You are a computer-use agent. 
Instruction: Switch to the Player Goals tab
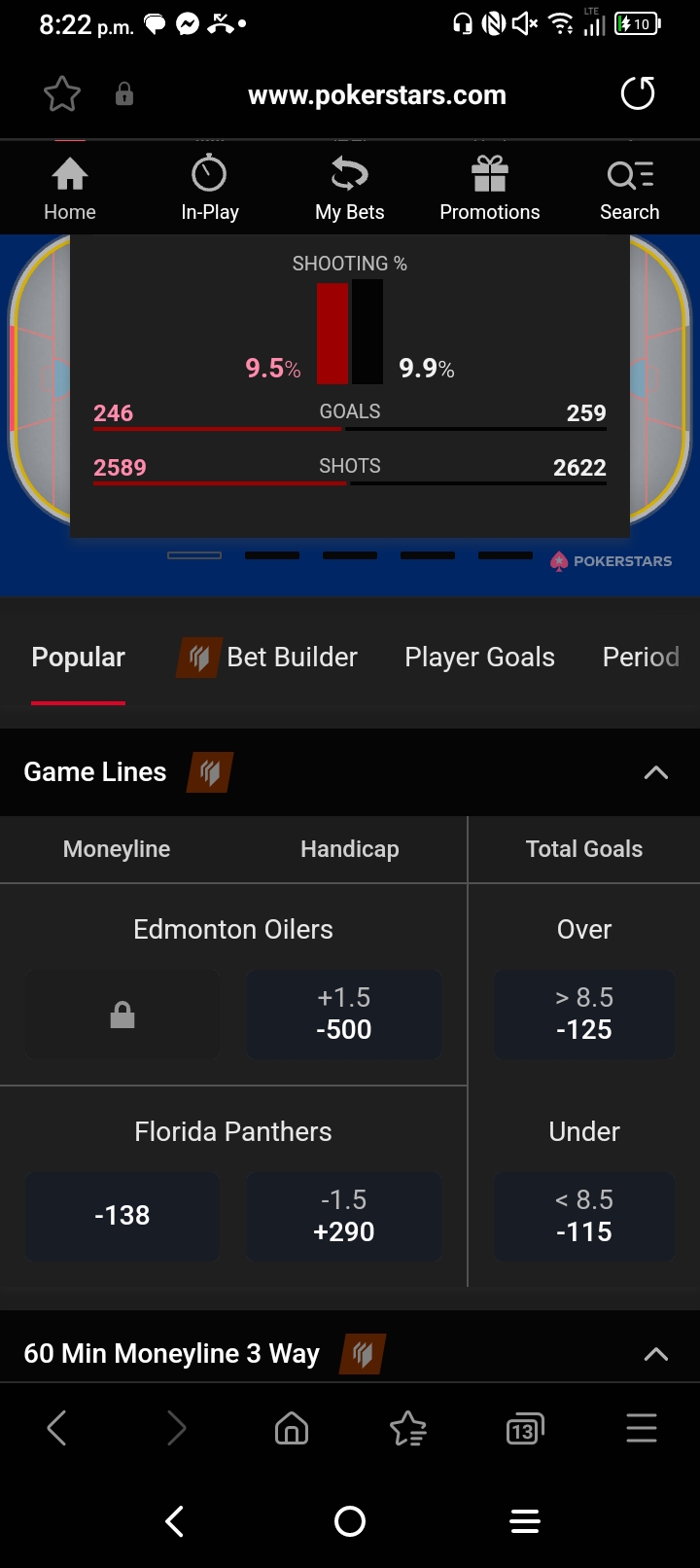pos(479,658)
